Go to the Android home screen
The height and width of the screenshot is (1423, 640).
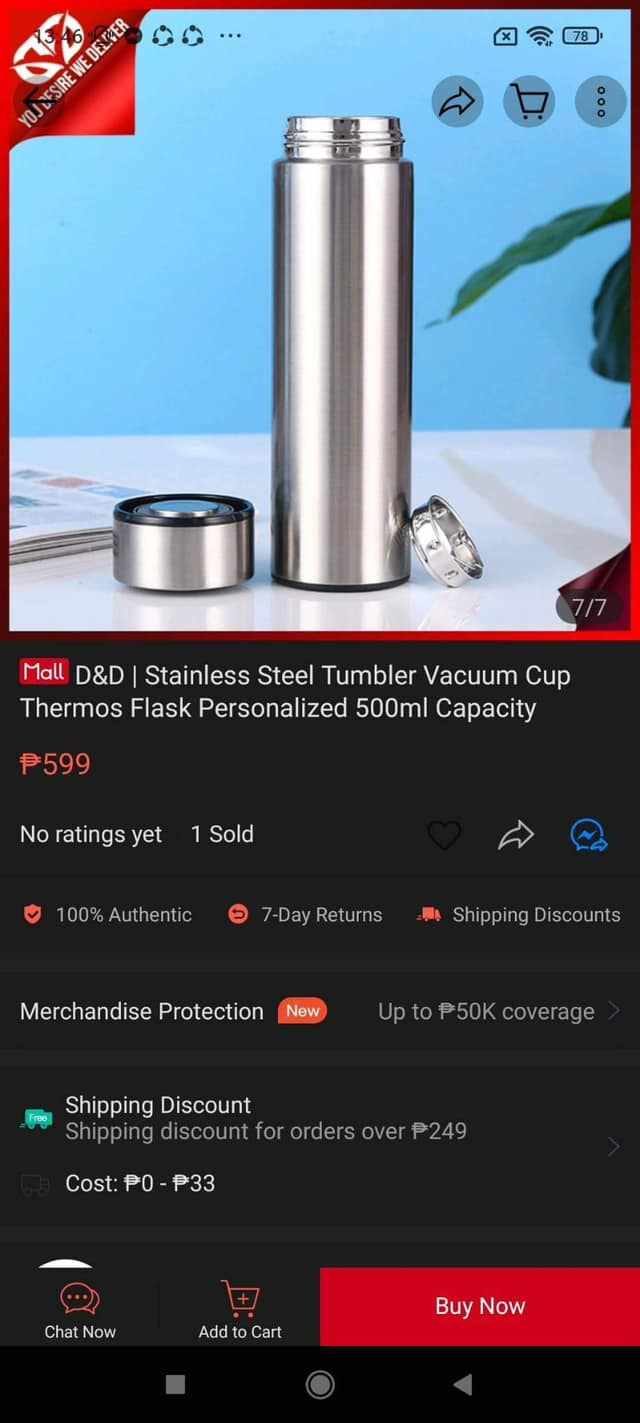(320, 1384)
